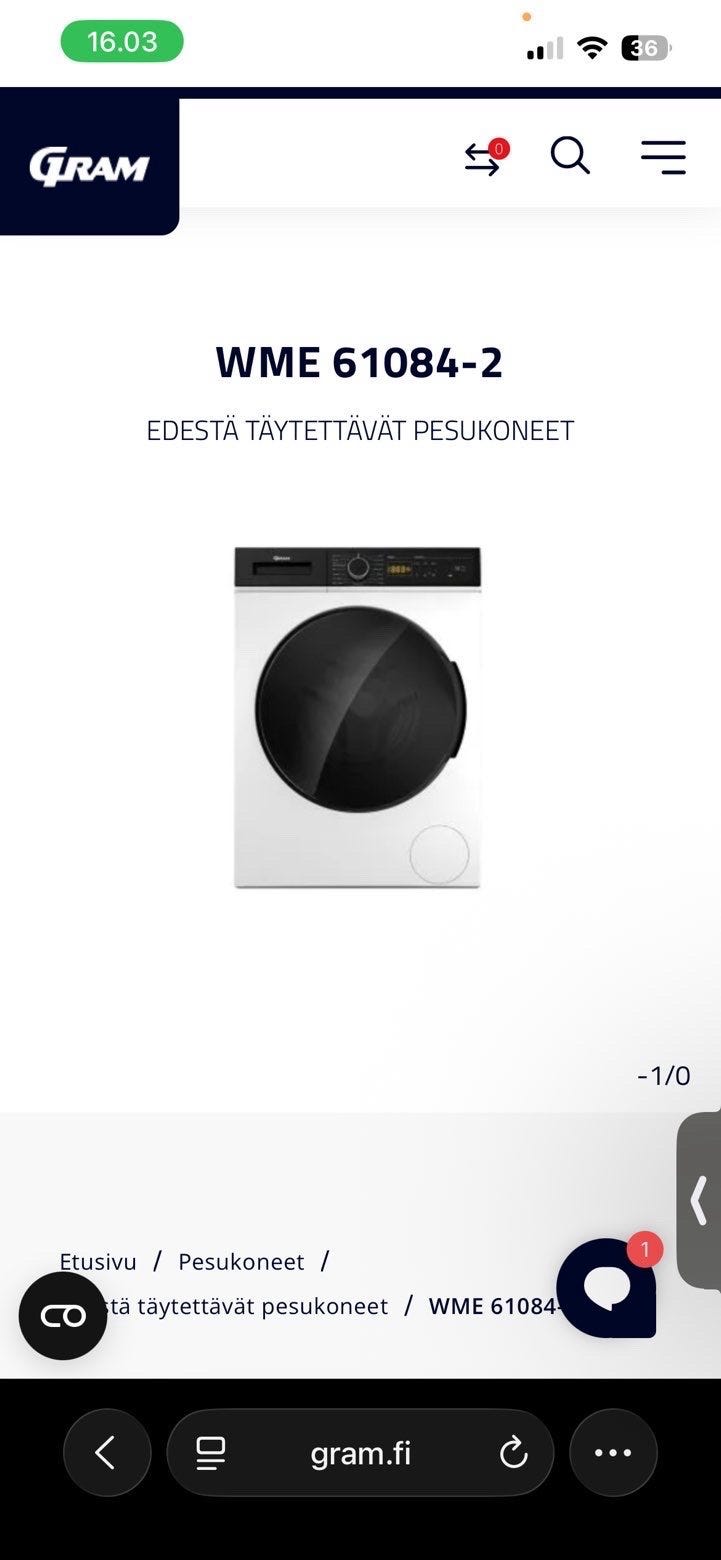
Task: Open the browser three-dot menu
Action: pyautogui.click(x=613, y=1453)
